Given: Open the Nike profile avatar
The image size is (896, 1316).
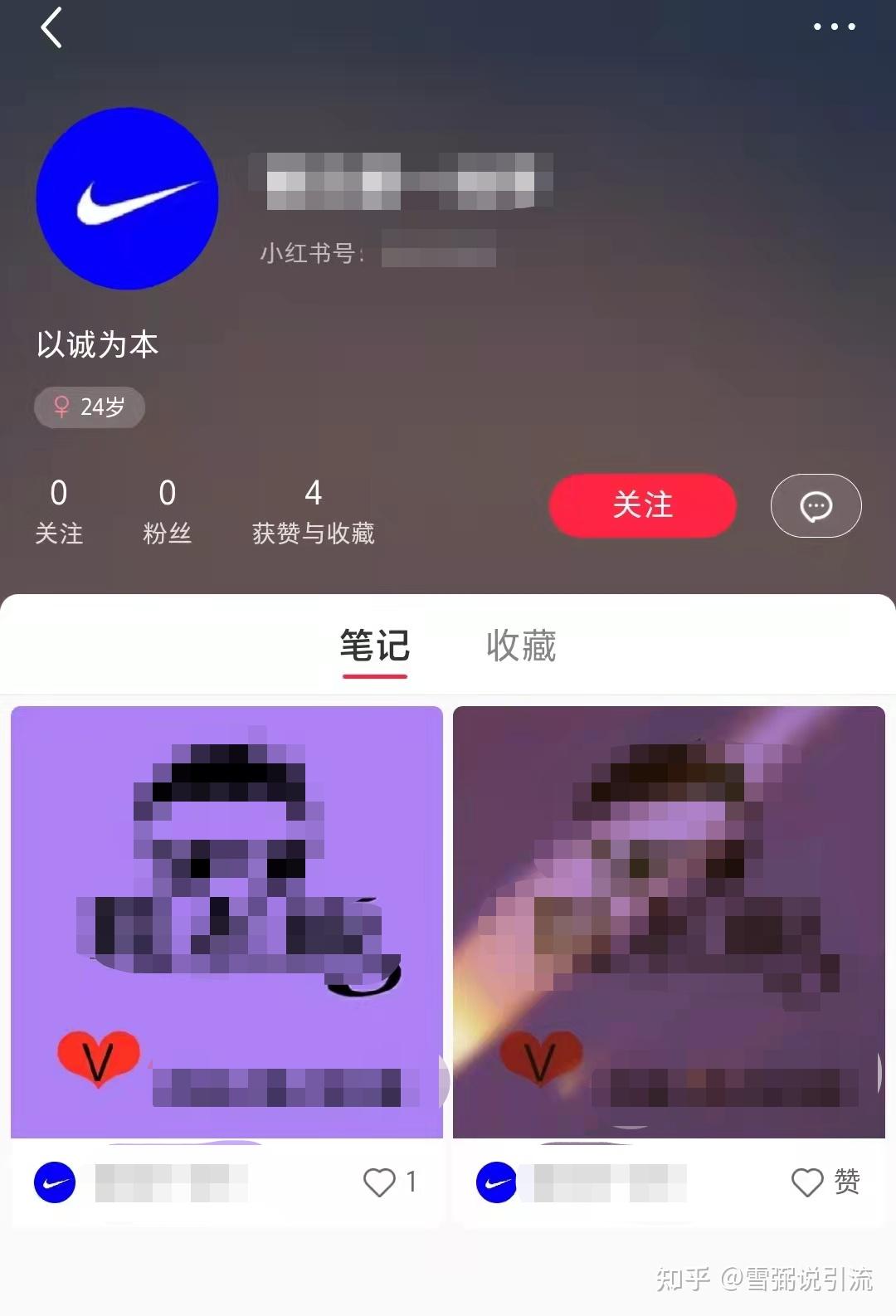Looking at the screenshot, I should pyautogui.click(x=127, y=198).
